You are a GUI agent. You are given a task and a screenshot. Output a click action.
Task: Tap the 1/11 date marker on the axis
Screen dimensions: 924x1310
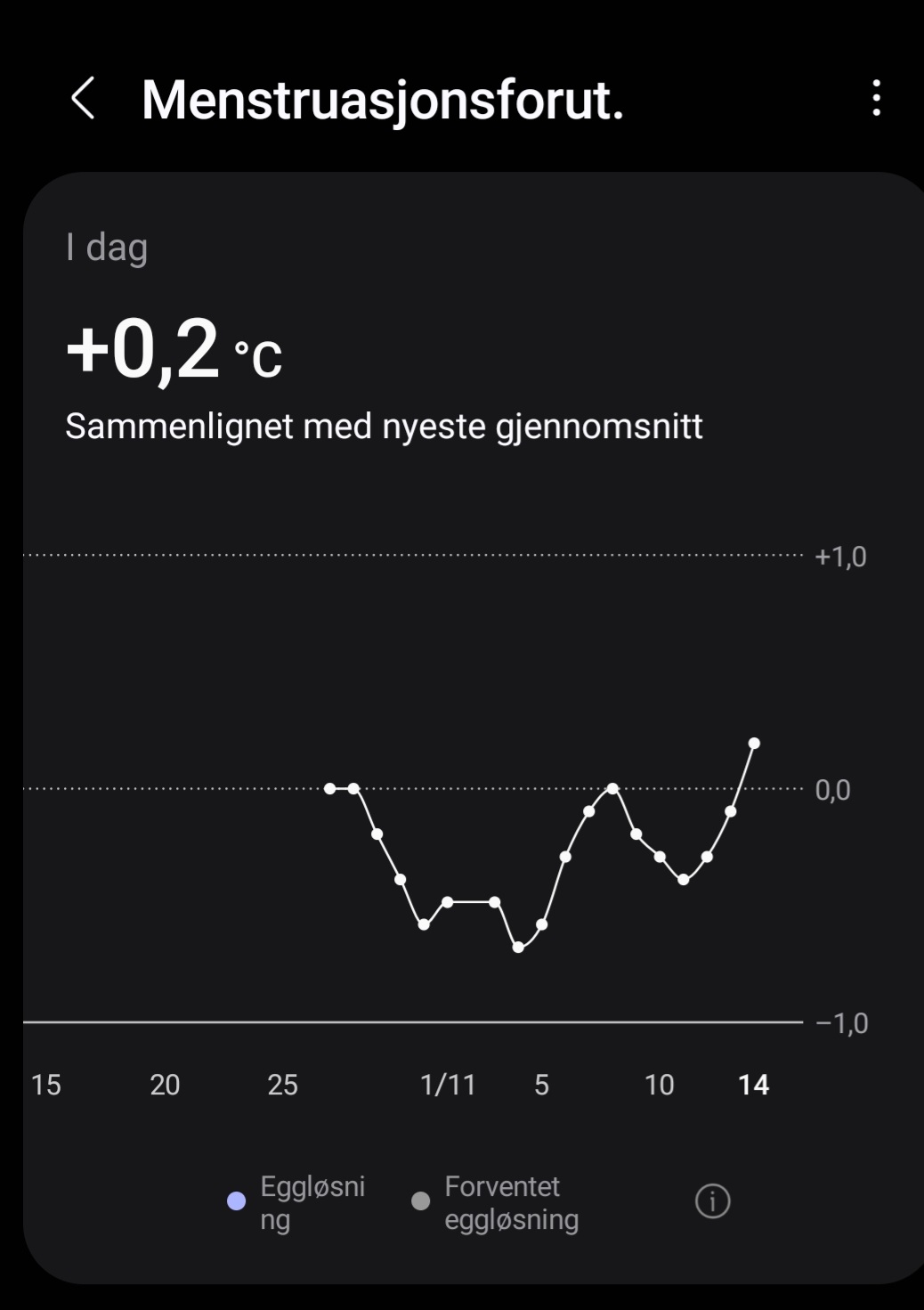(x=446, y=1086)
